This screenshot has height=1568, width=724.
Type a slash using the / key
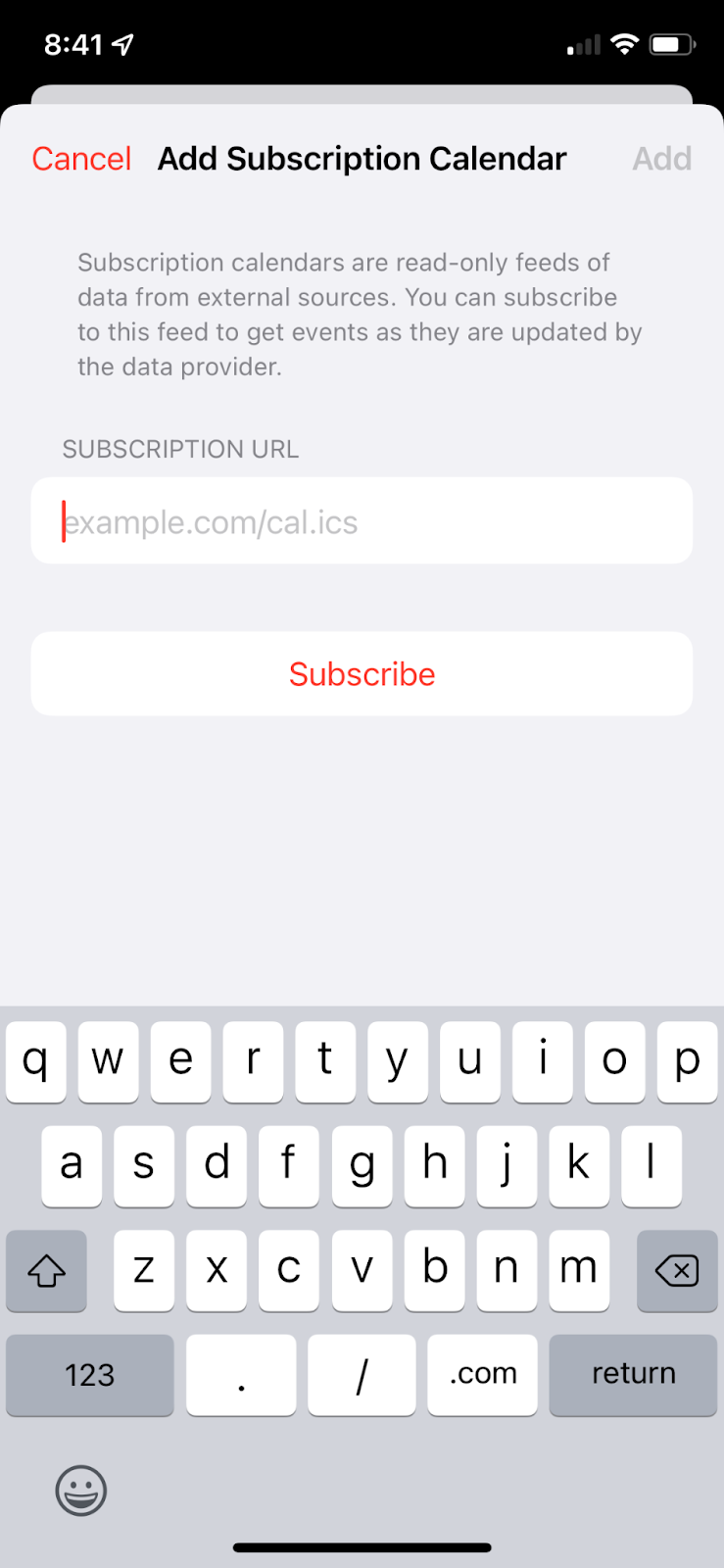(x=362, y=1374)
